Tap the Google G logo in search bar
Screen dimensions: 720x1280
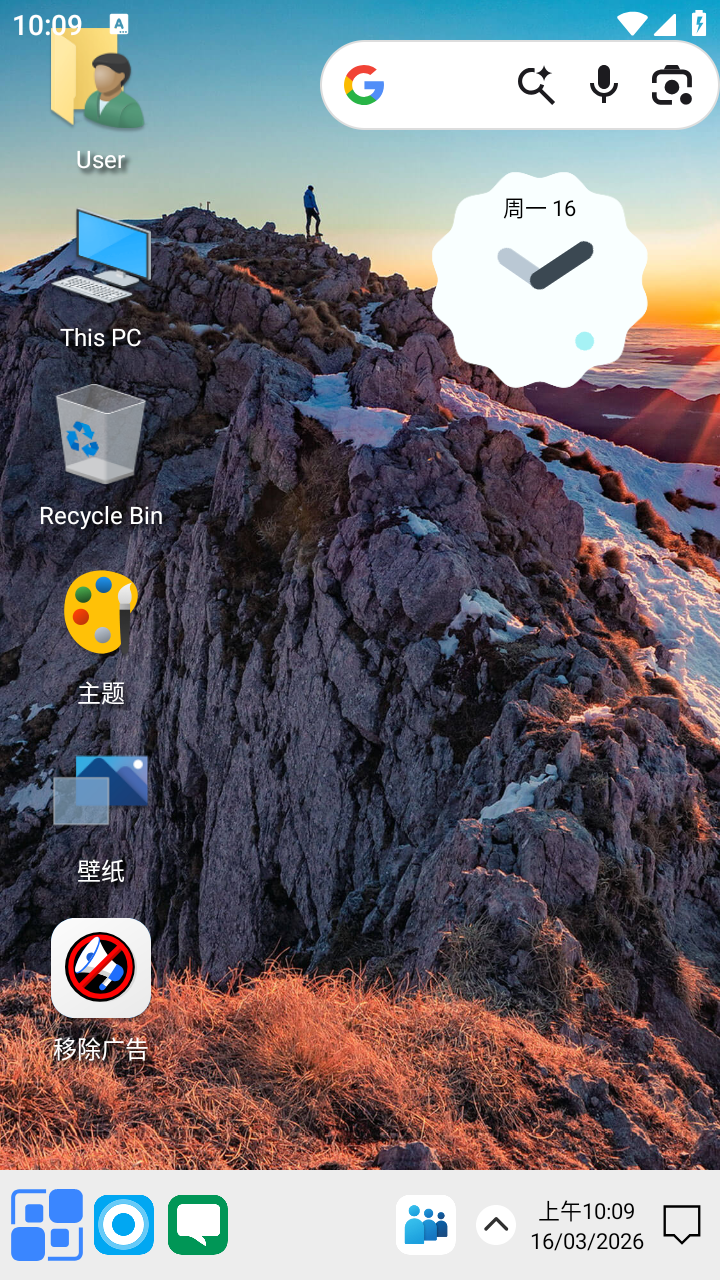pyautogui.click(x=364, y=85)
